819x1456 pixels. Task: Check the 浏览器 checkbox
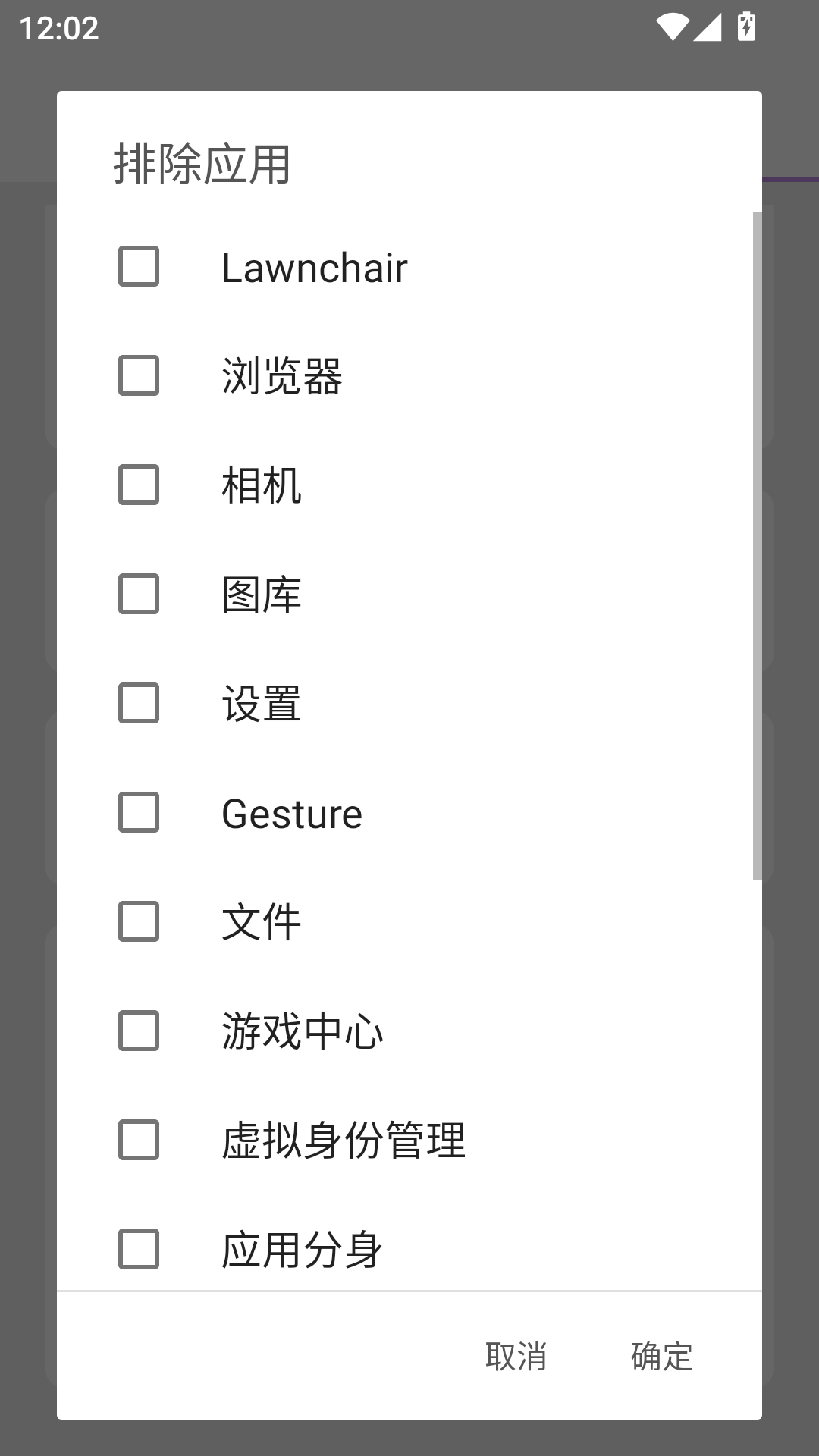coord(138,376)
